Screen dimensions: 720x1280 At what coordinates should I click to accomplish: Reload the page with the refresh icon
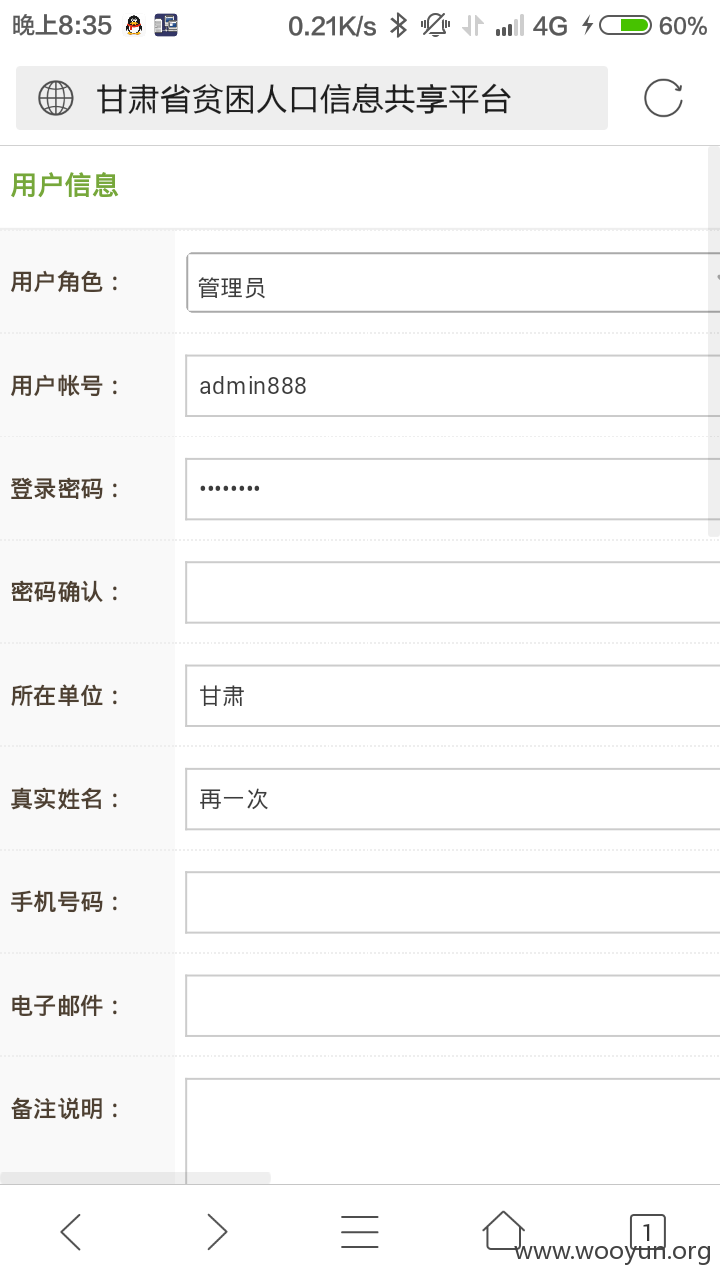(x=663, y=98)
